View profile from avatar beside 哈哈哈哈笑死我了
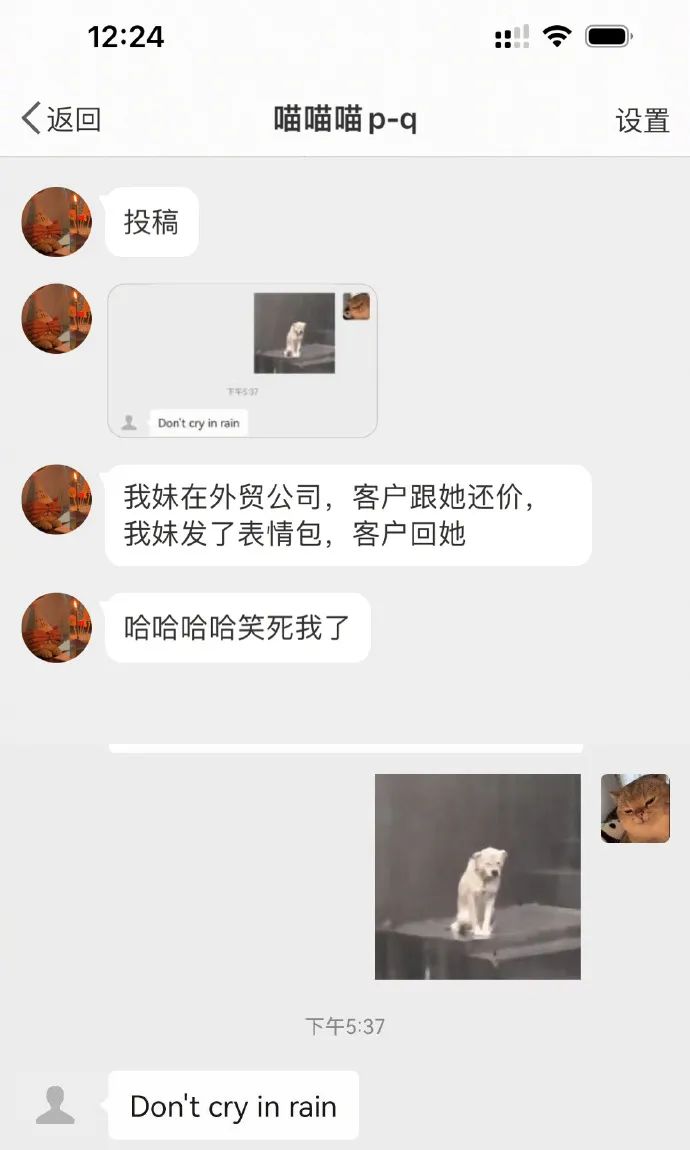Screen dimensions: 690x1150 pos(57,627)
